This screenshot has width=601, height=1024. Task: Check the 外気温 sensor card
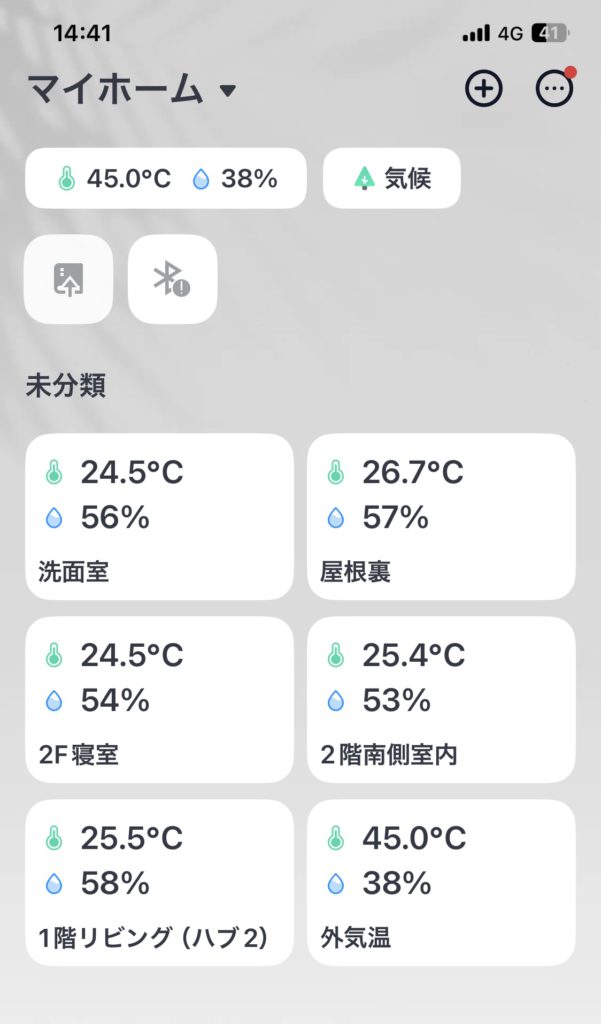pyautogui.click(x=441, y=882)
